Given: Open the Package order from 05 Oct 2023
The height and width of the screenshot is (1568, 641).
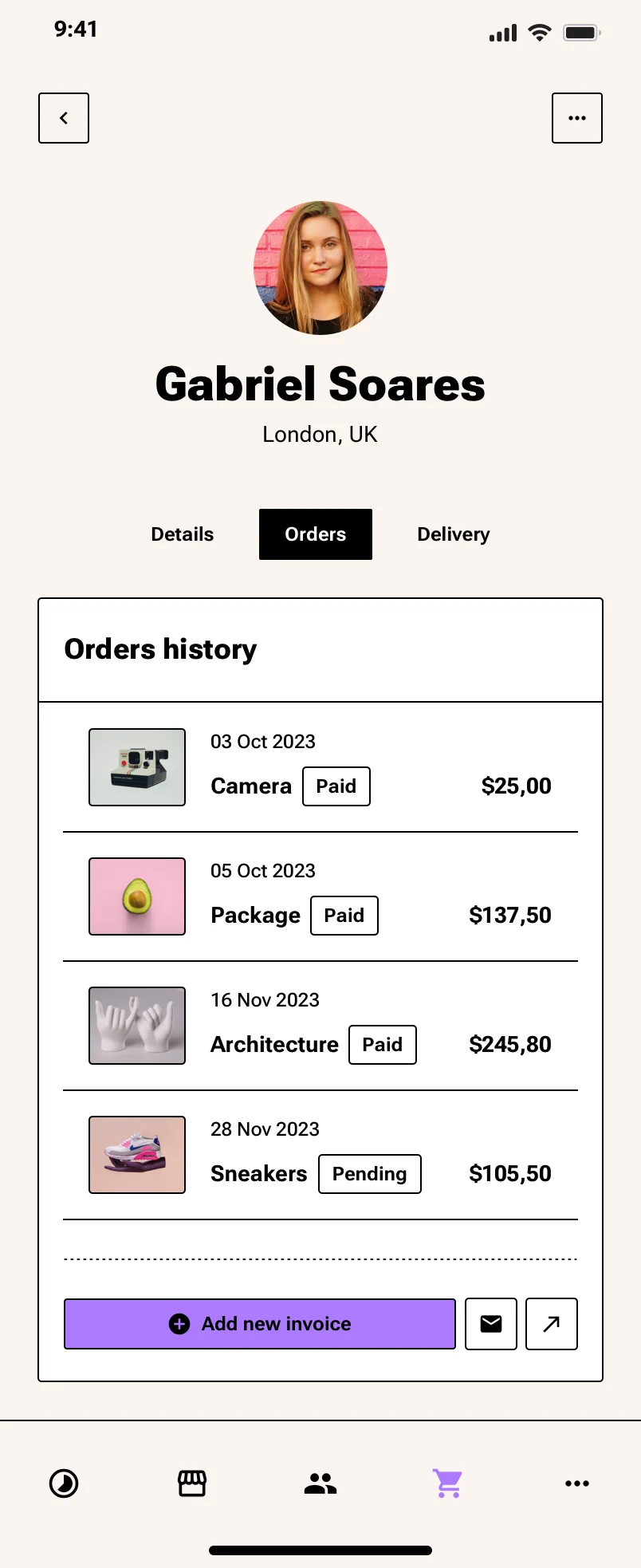Looking at the screenshot, I should pyautogui.click(x=255, y=915).
